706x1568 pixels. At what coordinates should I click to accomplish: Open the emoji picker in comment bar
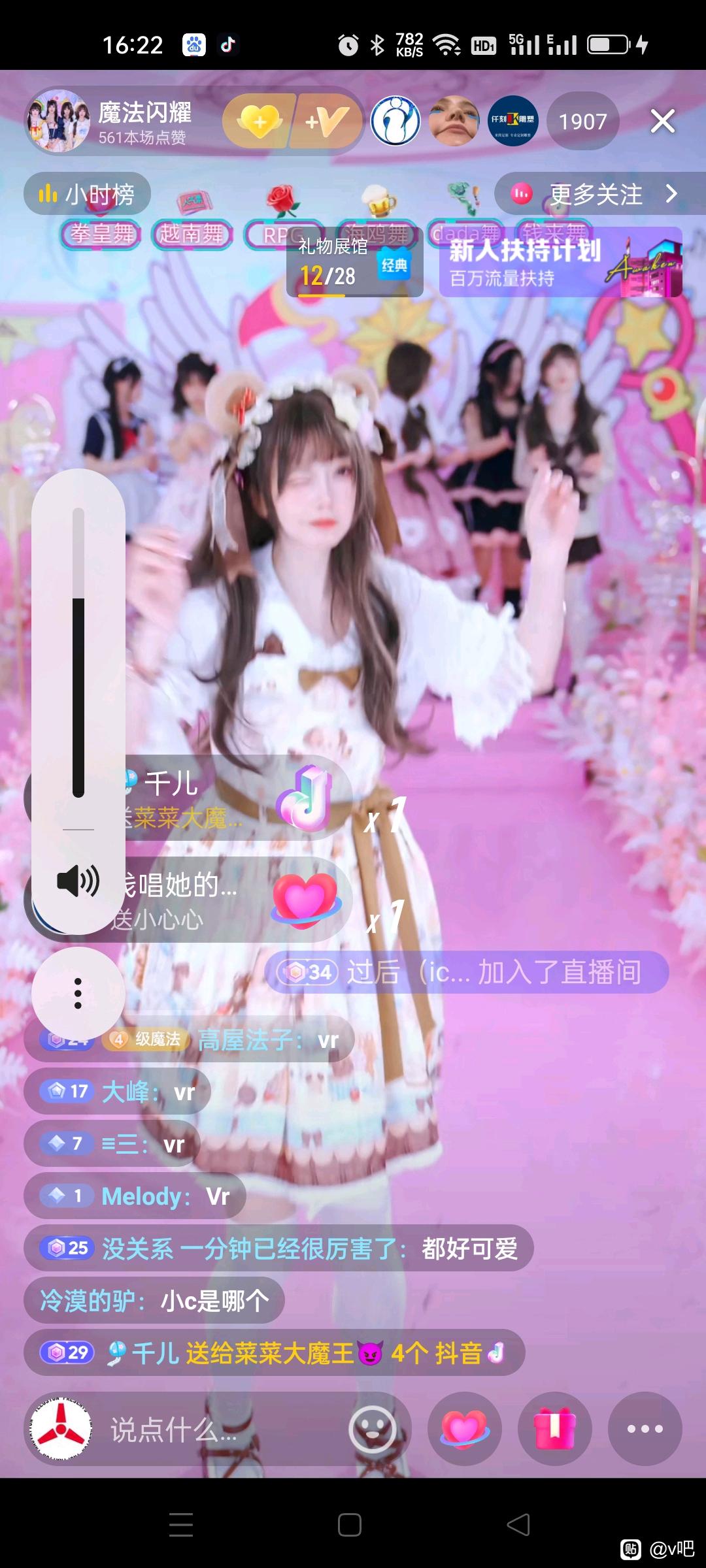(x=373, y=1430)
